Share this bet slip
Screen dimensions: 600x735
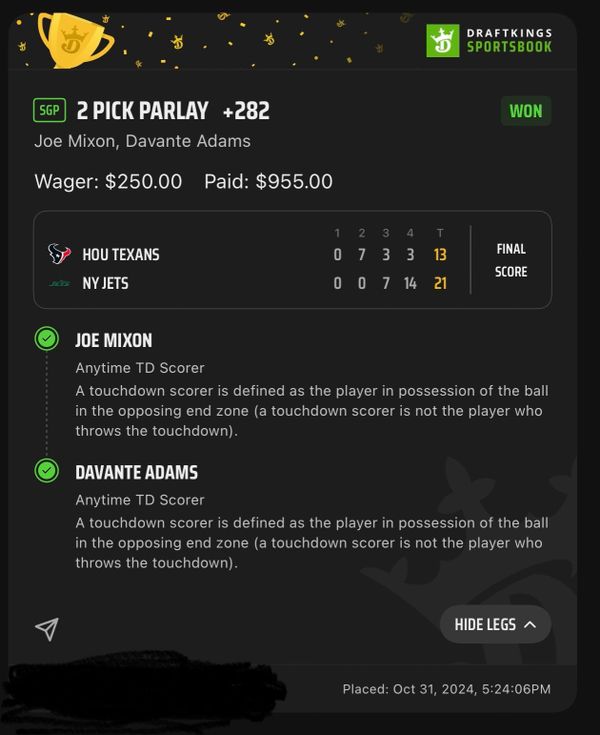[x=47, y=628]
